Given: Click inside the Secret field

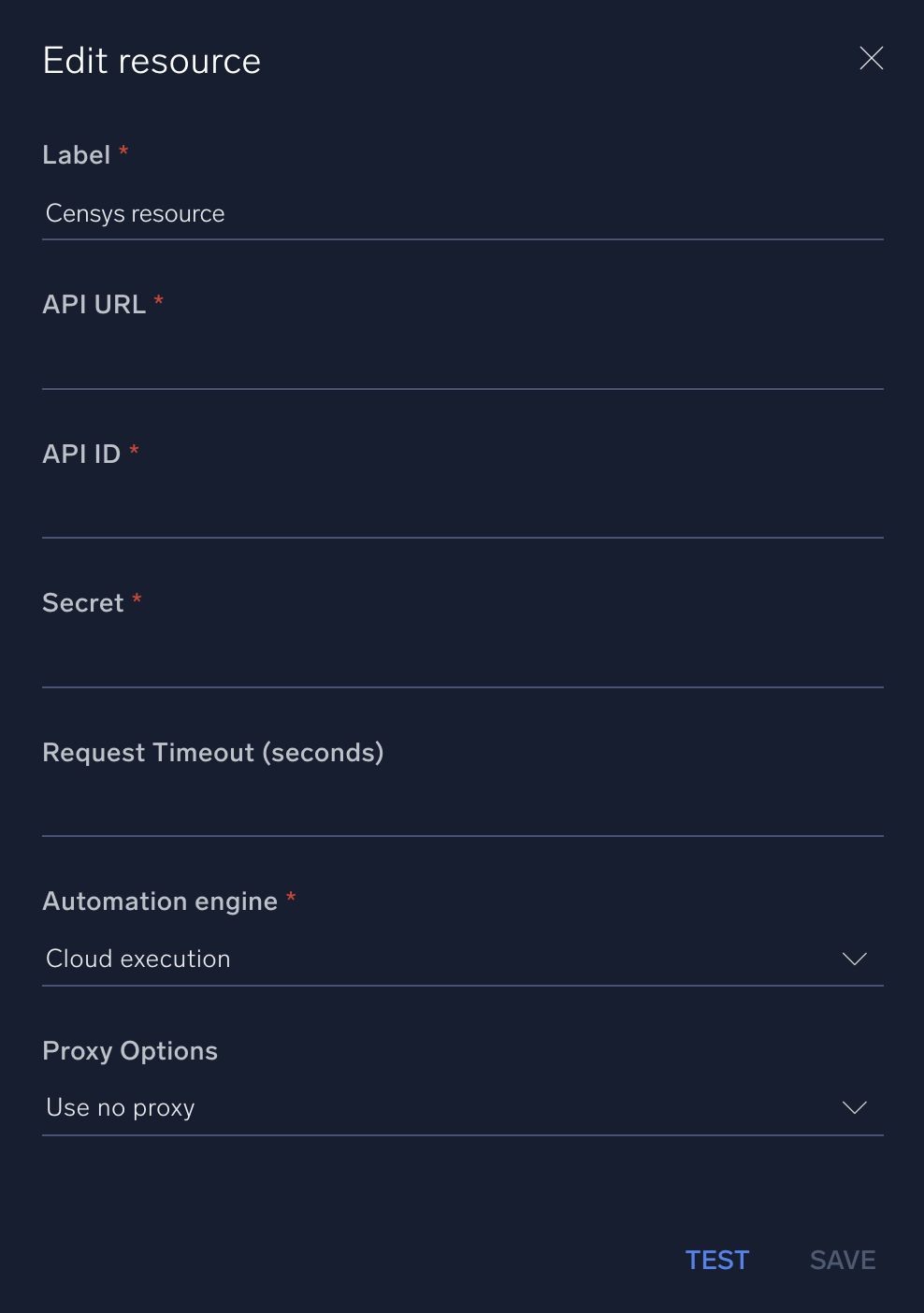Looking at the screenshot, I should pos(374,664).
